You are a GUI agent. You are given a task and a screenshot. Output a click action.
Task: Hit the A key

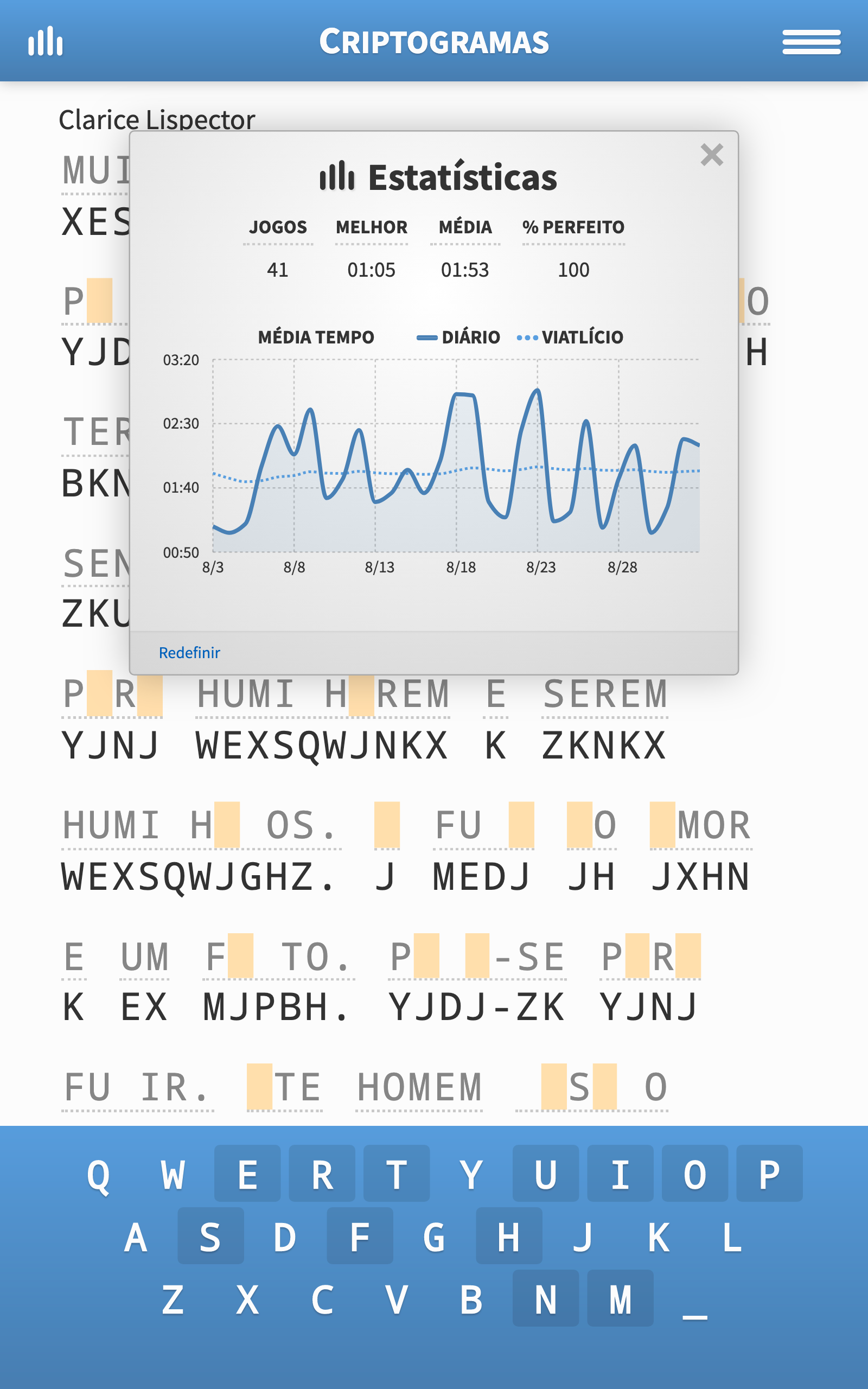click(x=136, y=1237)
